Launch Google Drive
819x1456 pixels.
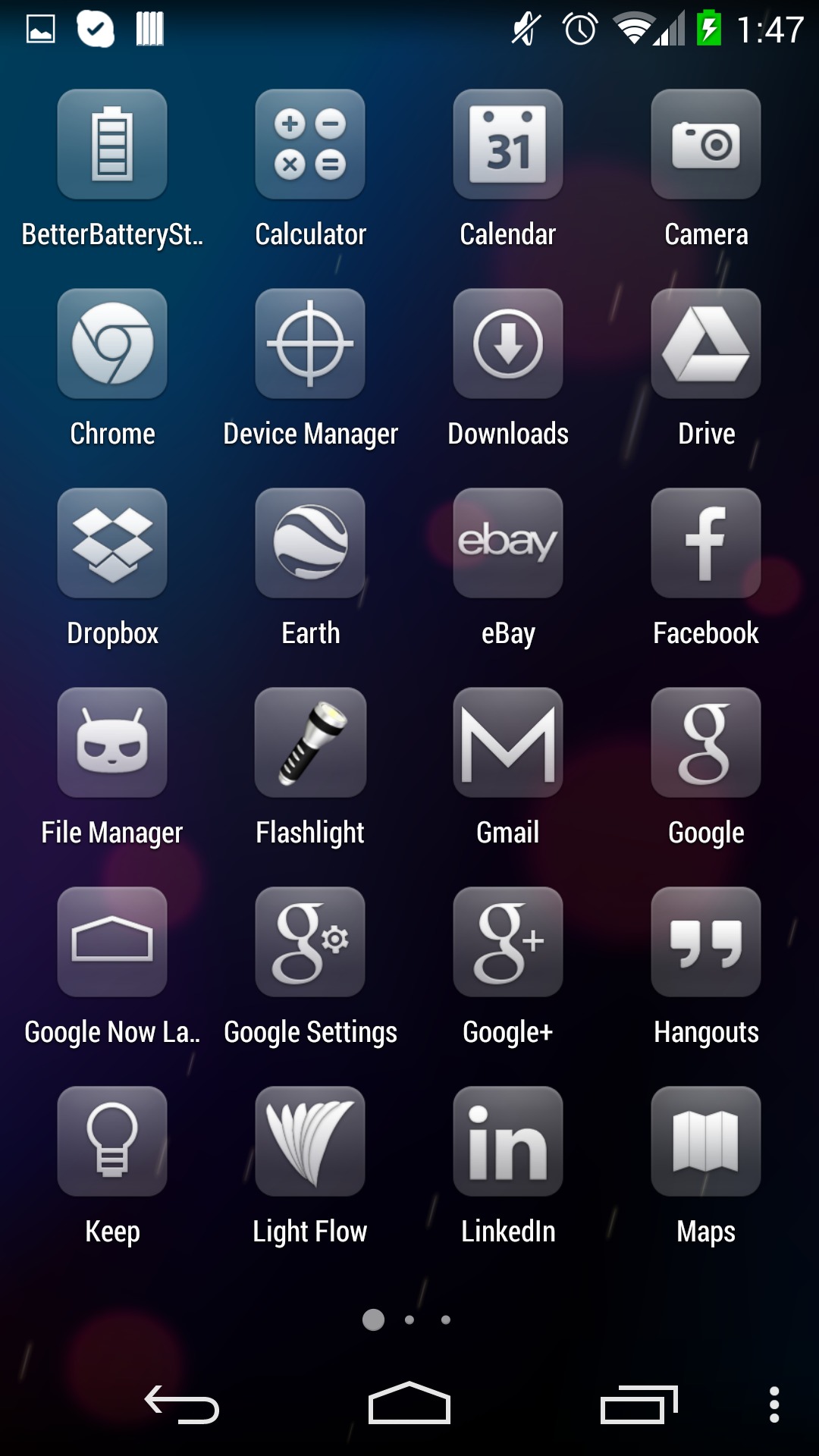tap(706, 344)
